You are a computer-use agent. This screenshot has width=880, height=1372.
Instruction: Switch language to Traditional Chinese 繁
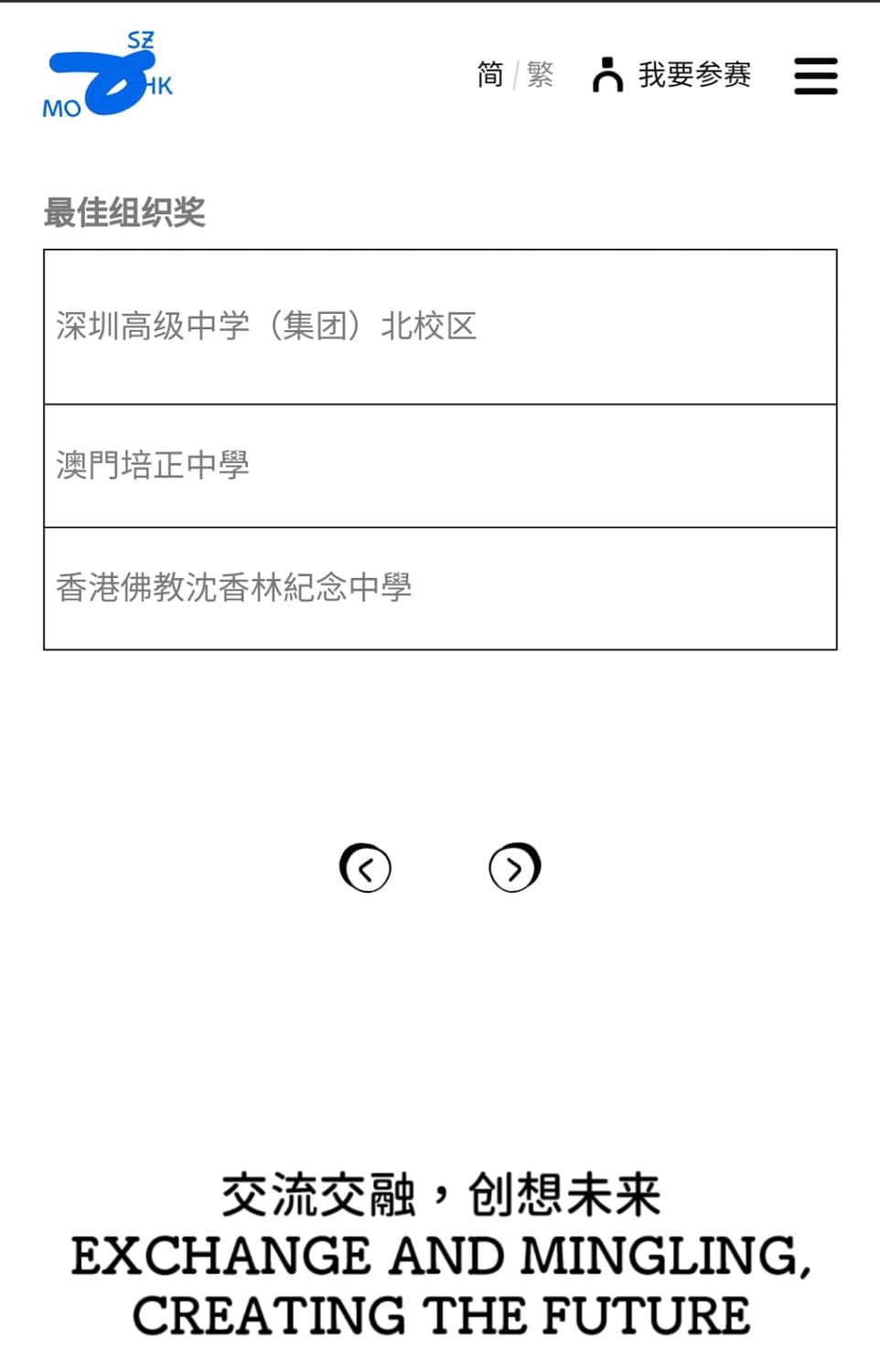point(541,75)
